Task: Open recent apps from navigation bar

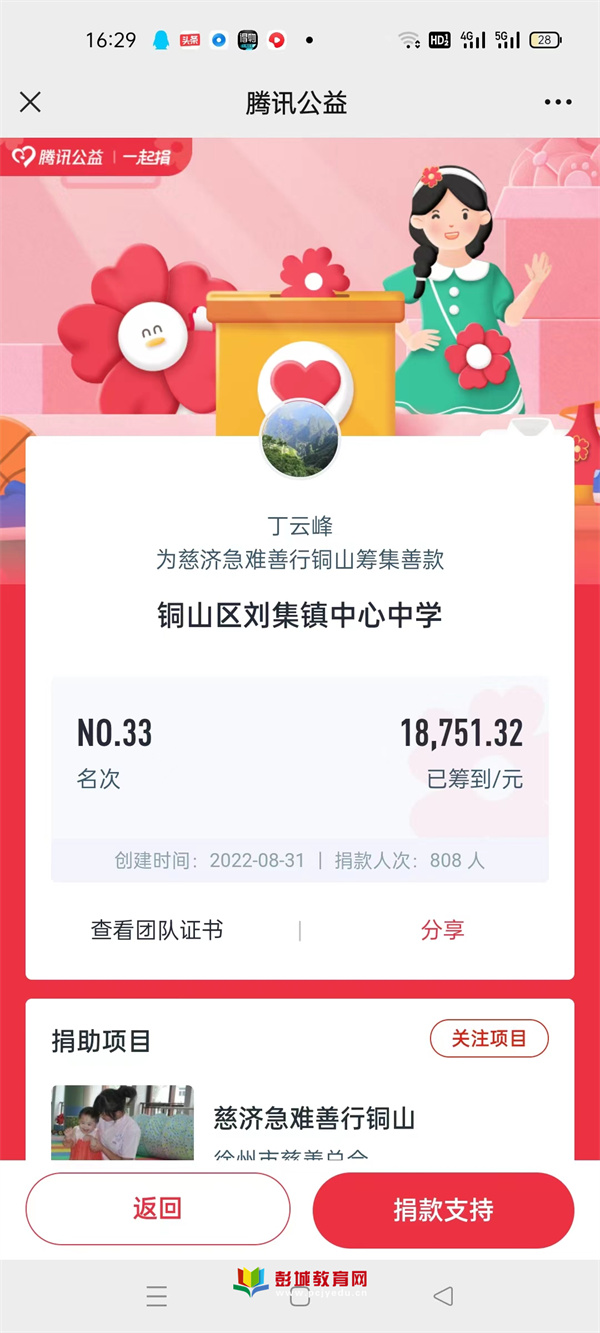Action: click(157, 1297)
